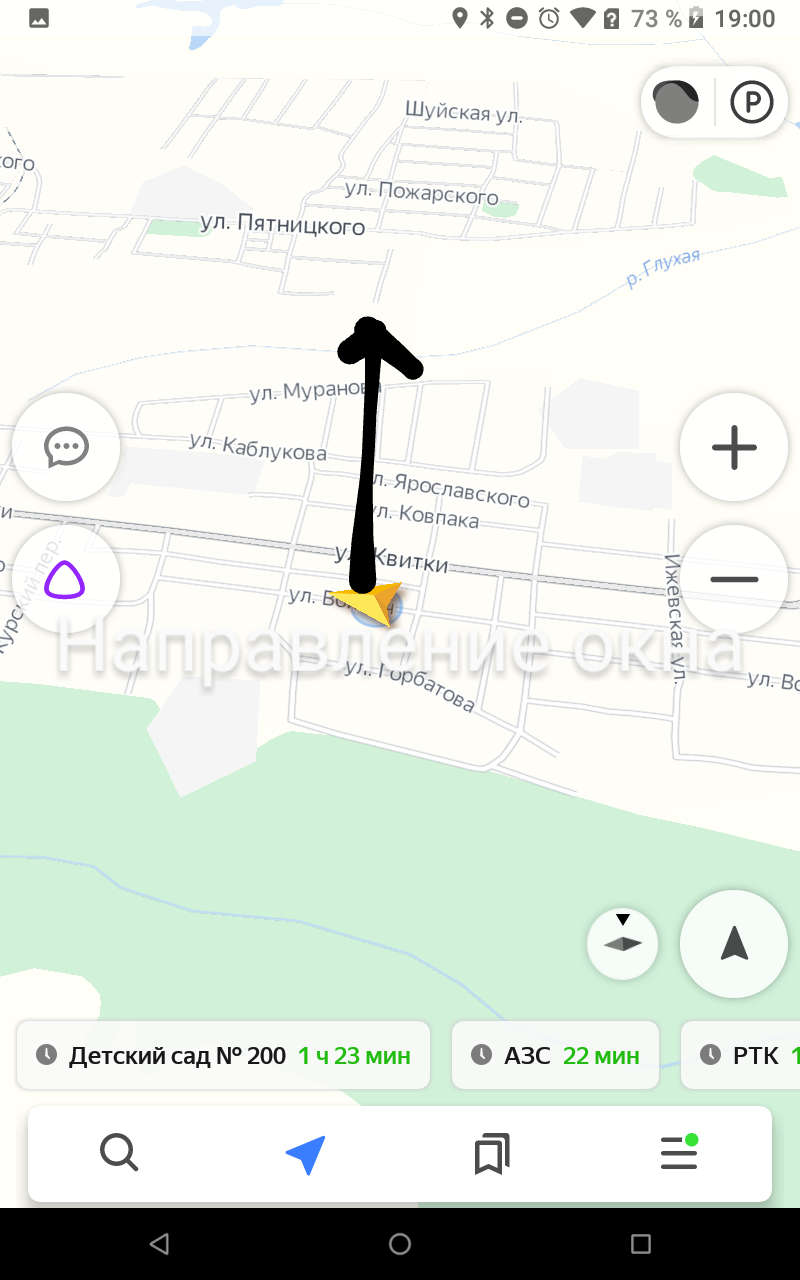This screenshot has width=800, height=1280.
Task: Show parking spots with P icon
Action: point(752,102)
